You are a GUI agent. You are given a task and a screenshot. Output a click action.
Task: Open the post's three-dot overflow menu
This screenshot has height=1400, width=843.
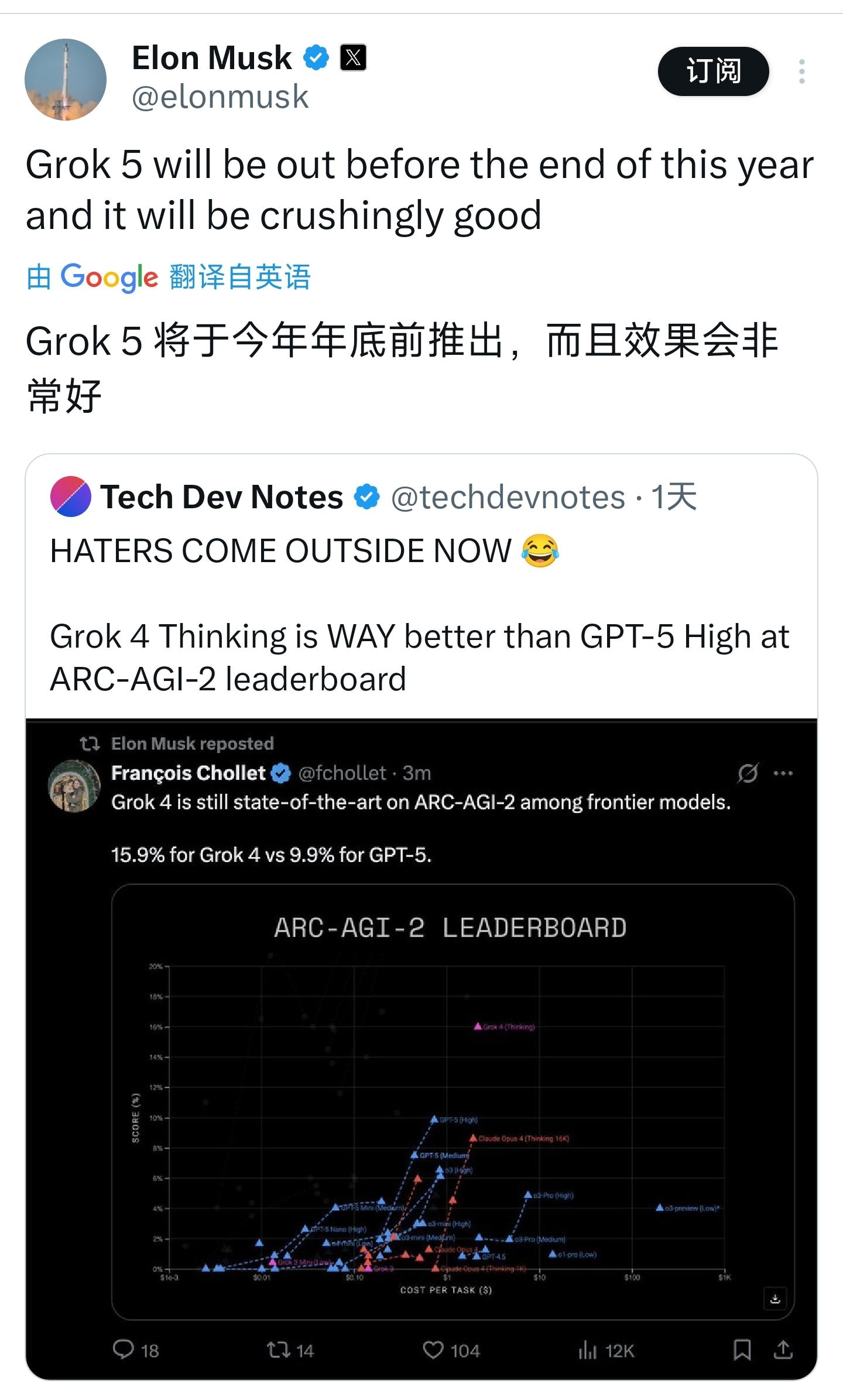[801, 71]
